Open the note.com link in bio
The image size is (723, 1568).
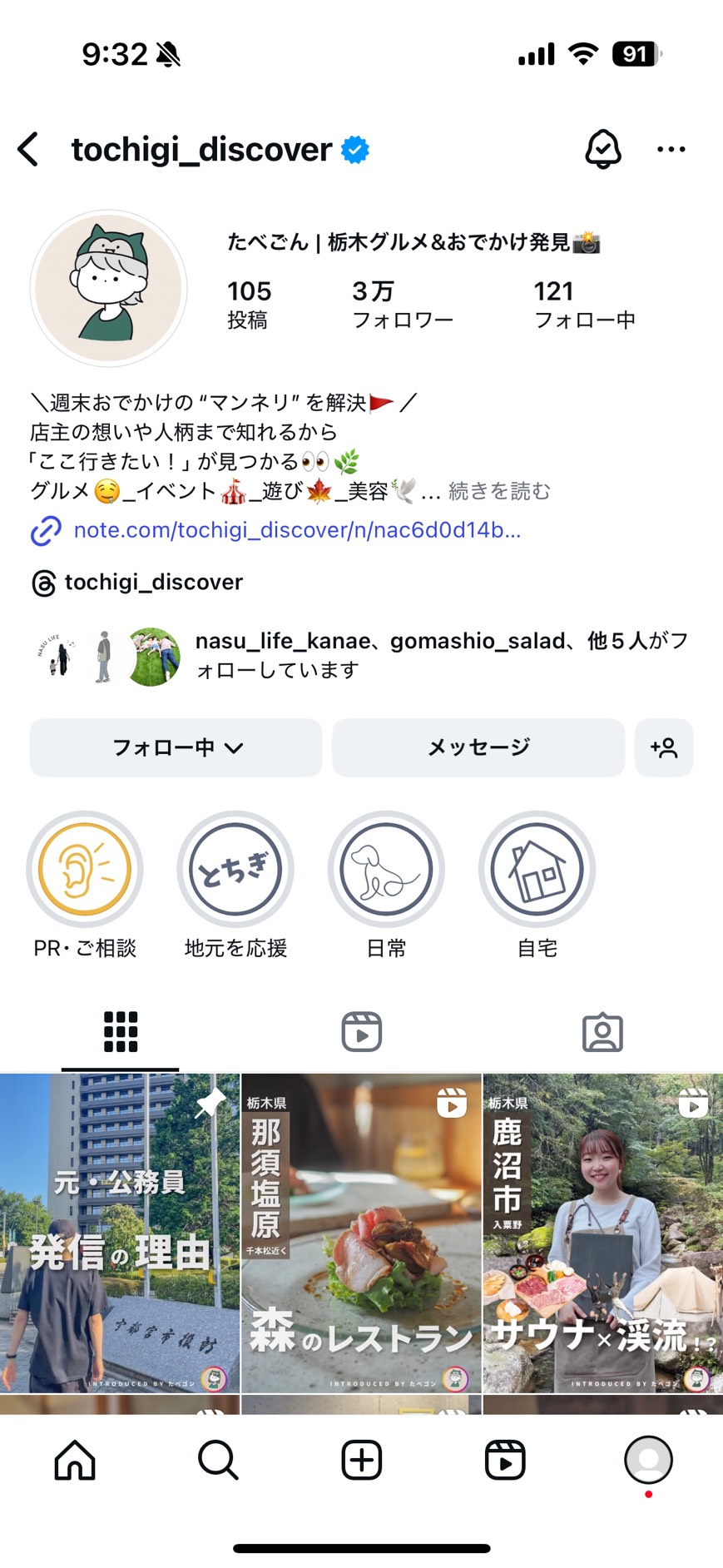(296, 530)
